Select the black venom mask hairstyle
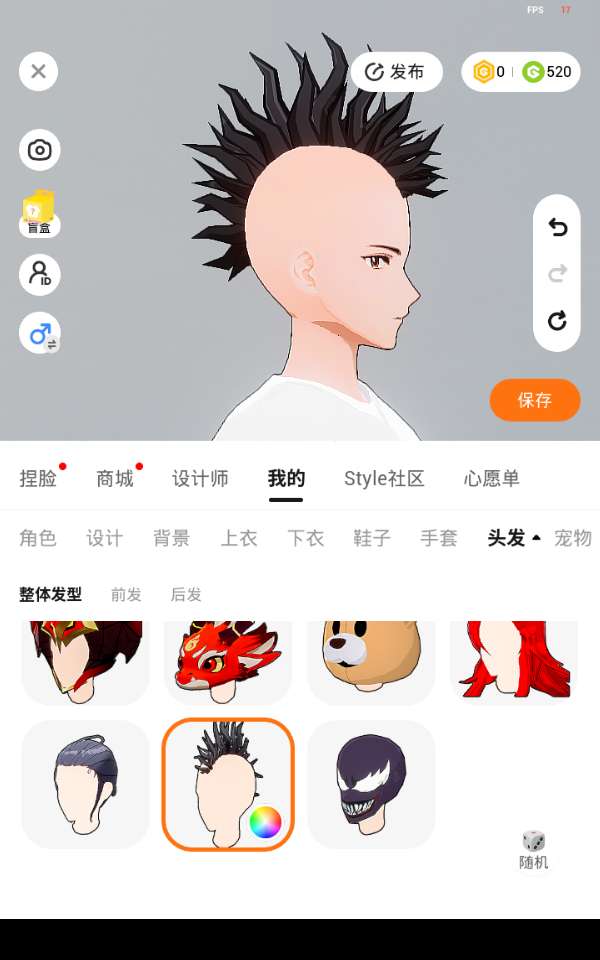Screen dimensions: 600x960 [x=371, y=784]
